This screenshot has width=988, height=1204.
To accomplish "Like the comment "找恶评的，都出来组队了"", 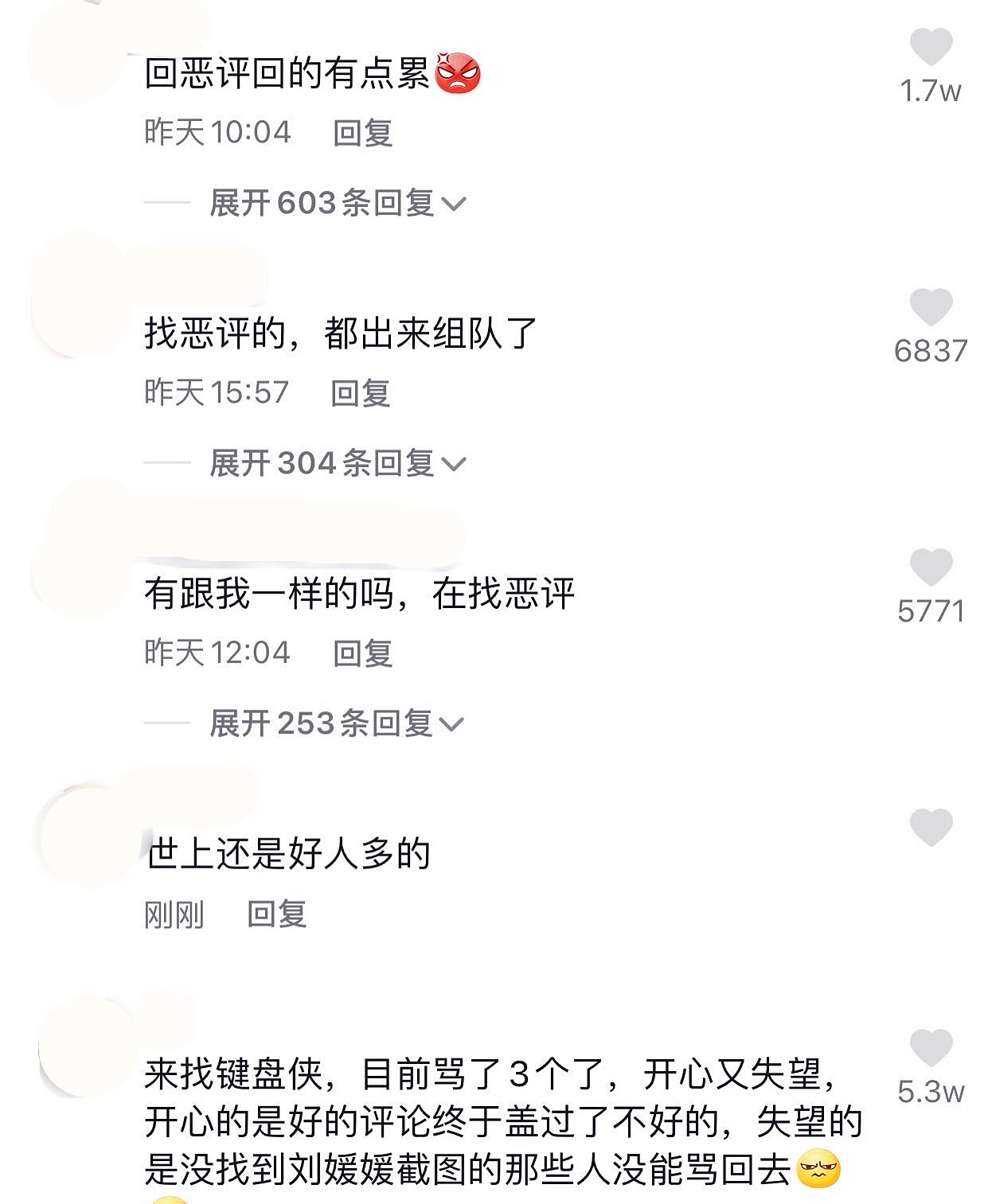I will point(931,306).
